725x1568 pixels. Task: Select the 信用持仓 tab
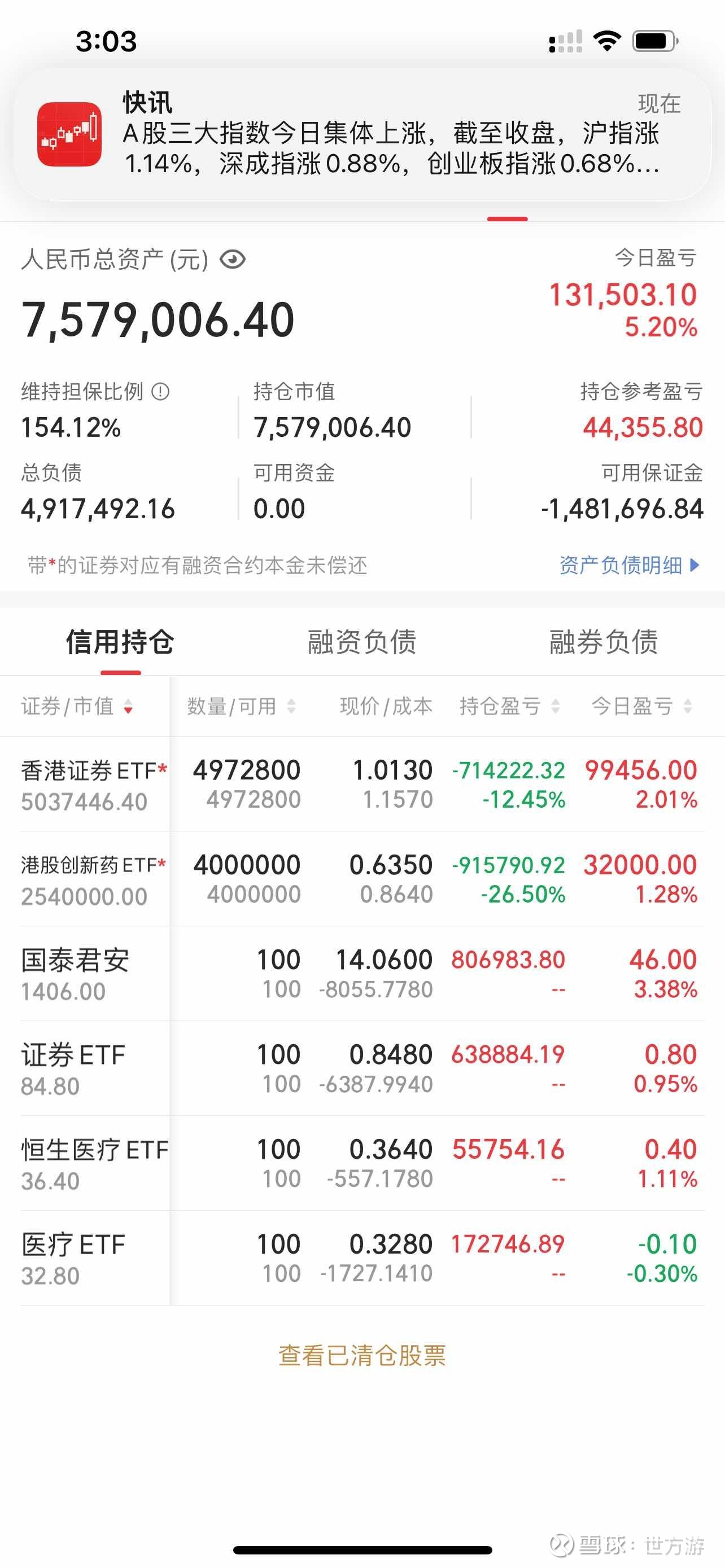coord(120,642)
